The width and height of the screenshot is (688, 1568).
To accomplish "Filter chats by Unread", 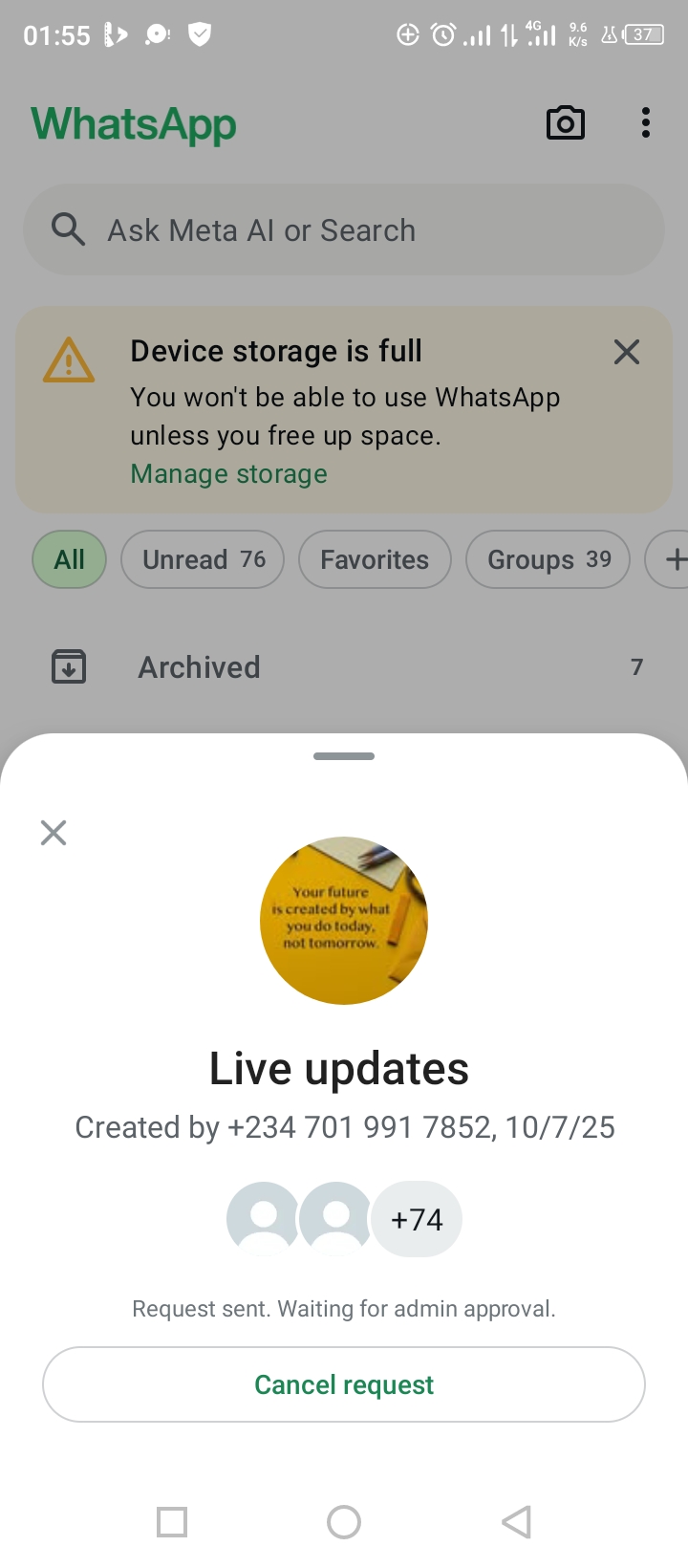I will click(x=203, y=559).
